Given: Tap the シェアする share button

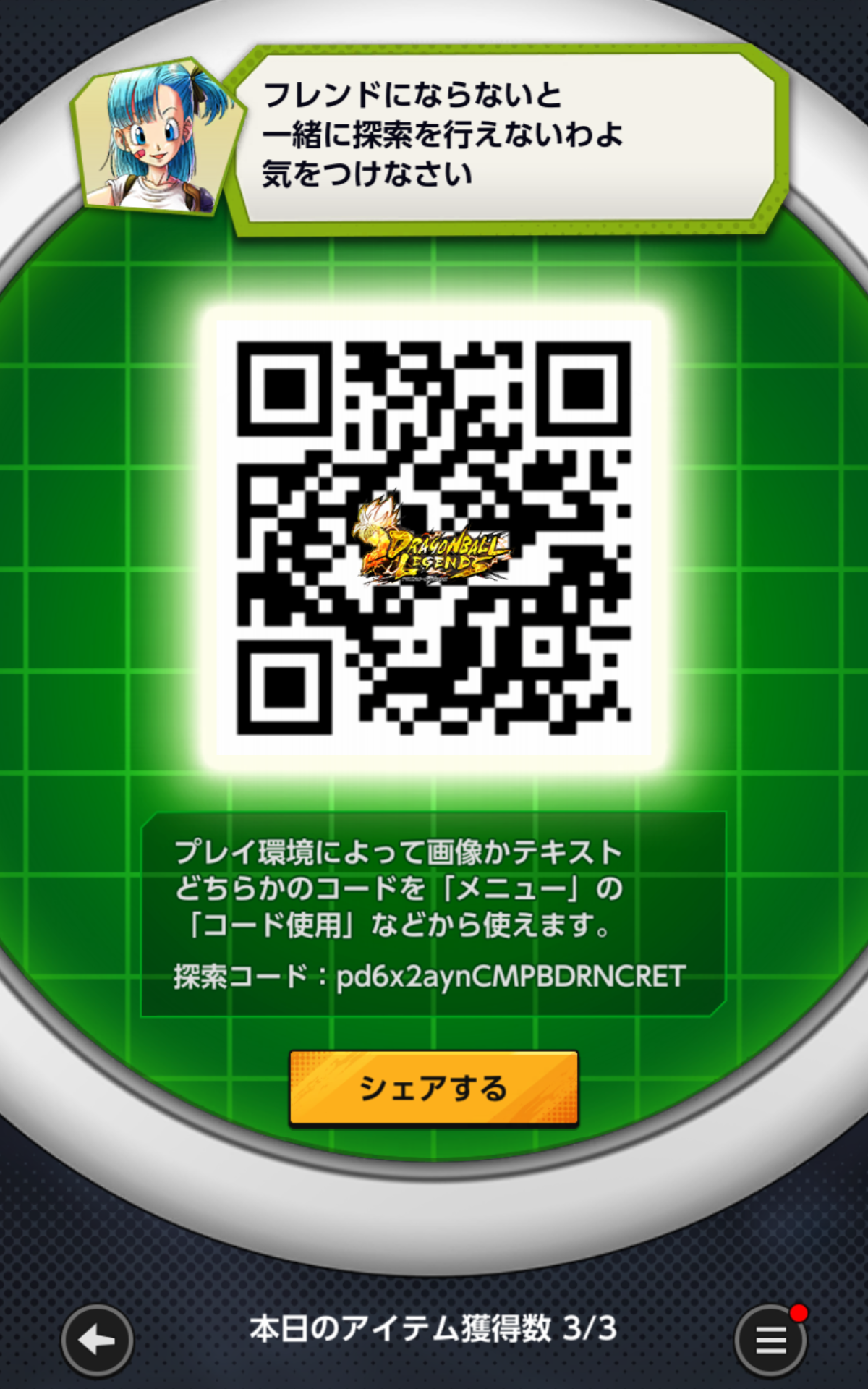Looking at the screenshot, I should click(433, 1088).
